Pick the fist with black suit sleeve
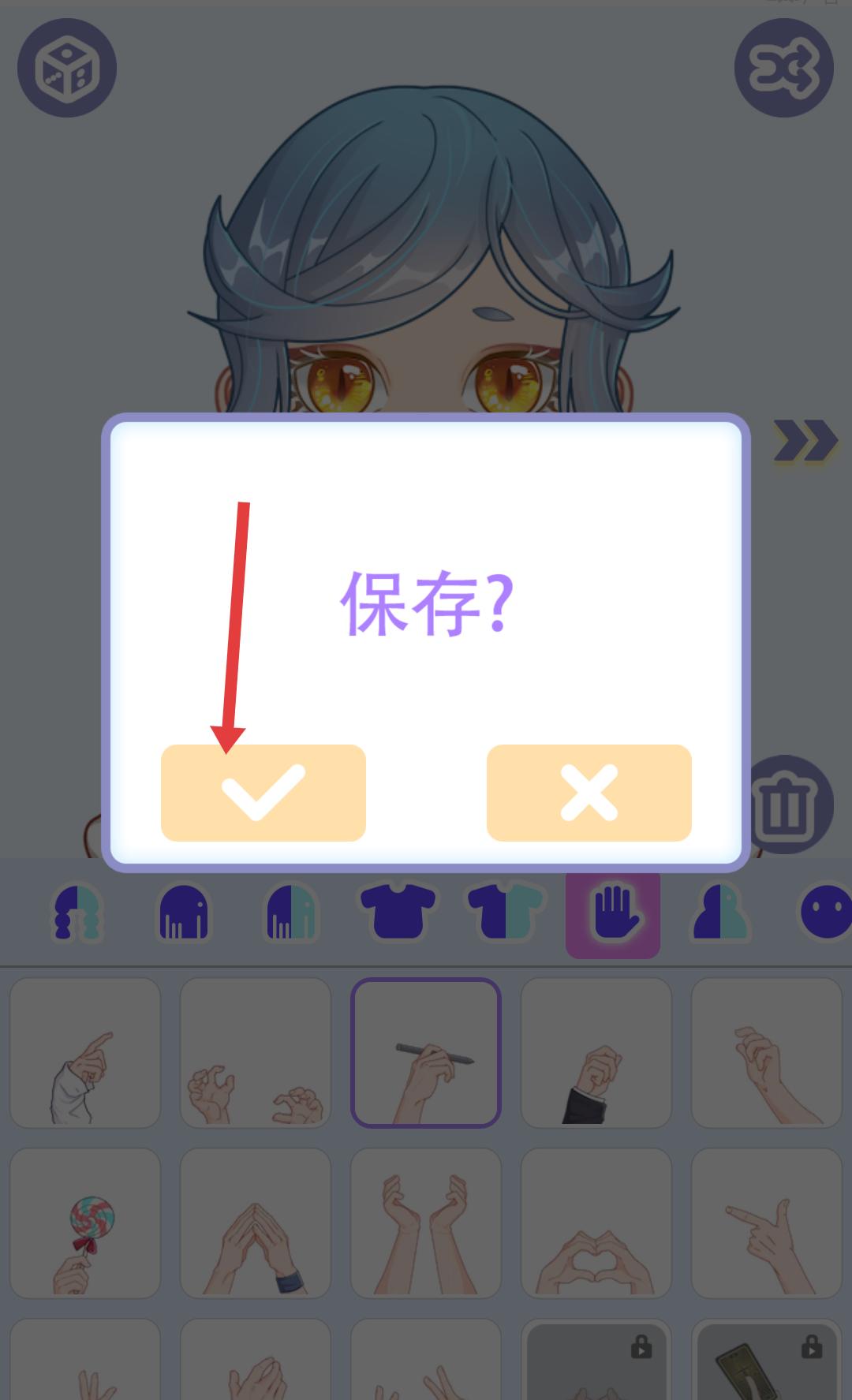This screenshot has height=1400, width=852. pos(596,1052)
